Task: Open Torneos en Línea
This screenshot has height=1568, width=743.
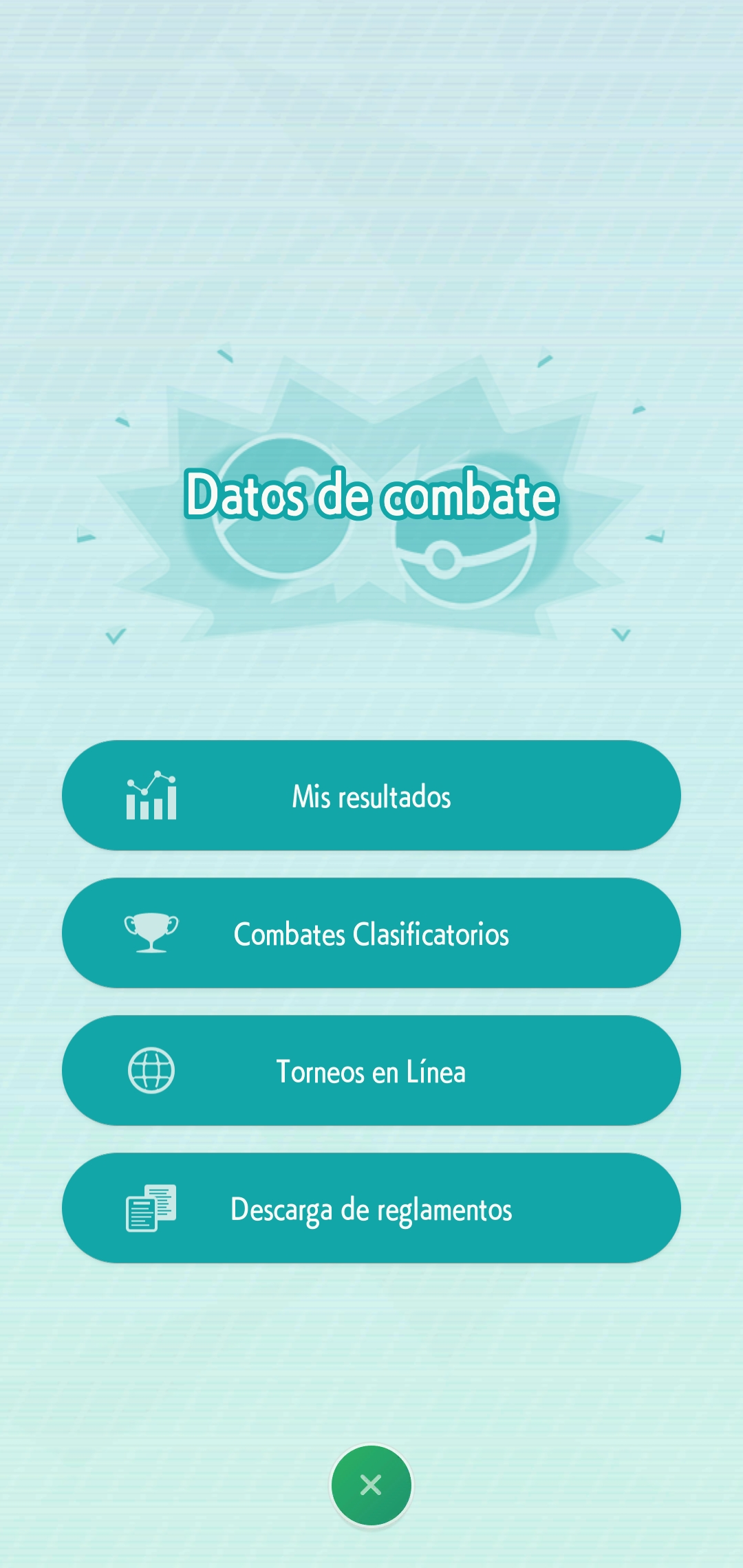Action: (x=371, y=1071)
